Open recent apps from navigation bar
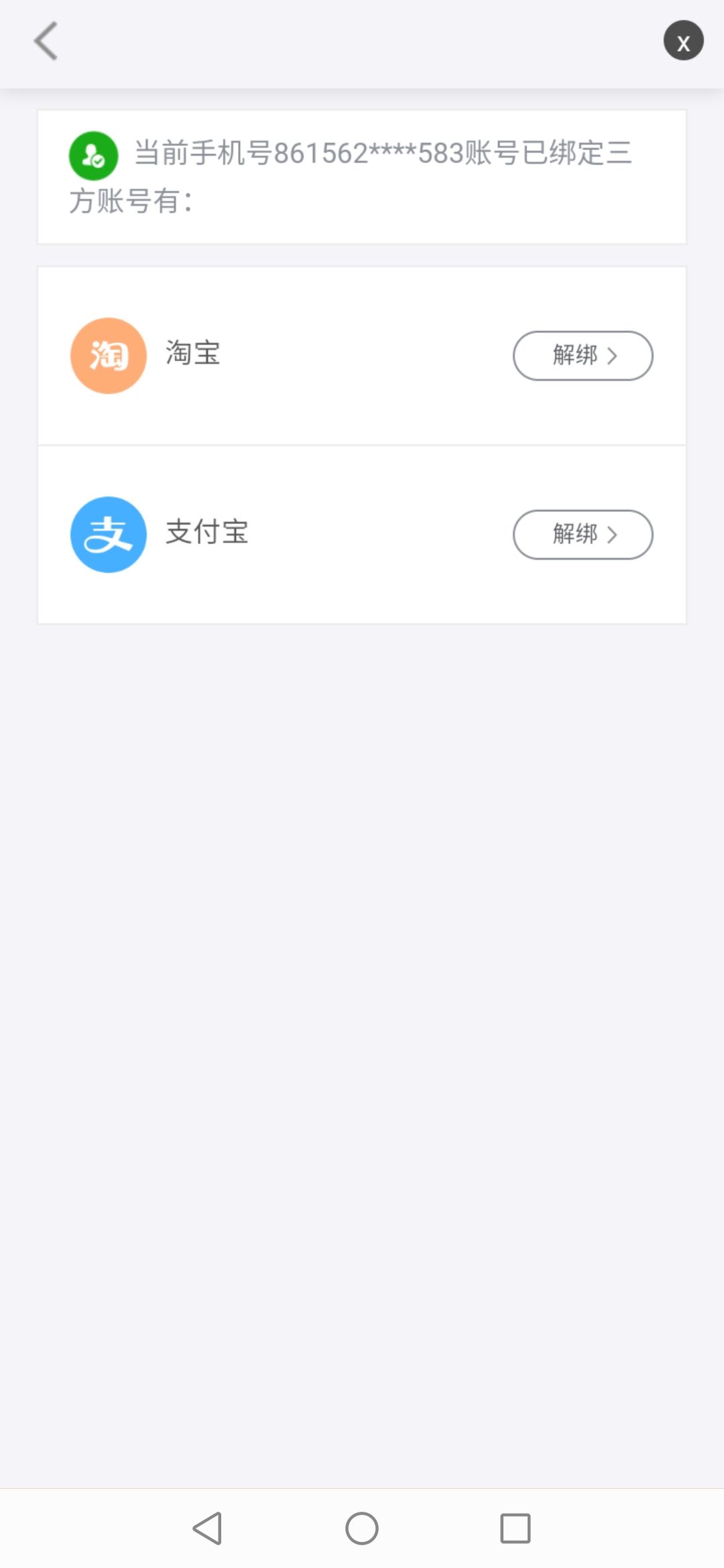 tap(515, 1528)
